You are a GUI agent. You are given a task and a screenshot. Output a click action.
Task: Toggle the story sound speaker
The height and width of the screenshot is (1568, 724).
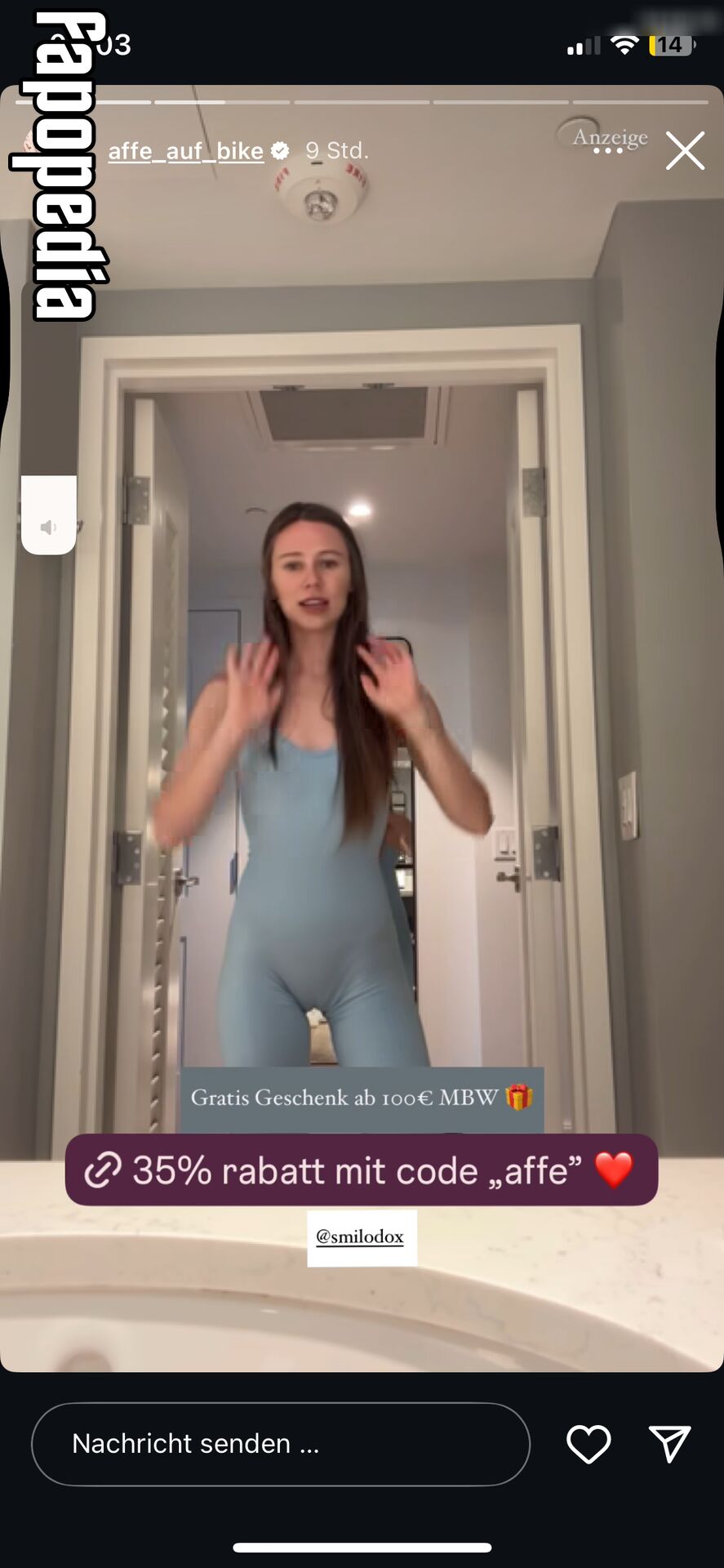[49, 528]
